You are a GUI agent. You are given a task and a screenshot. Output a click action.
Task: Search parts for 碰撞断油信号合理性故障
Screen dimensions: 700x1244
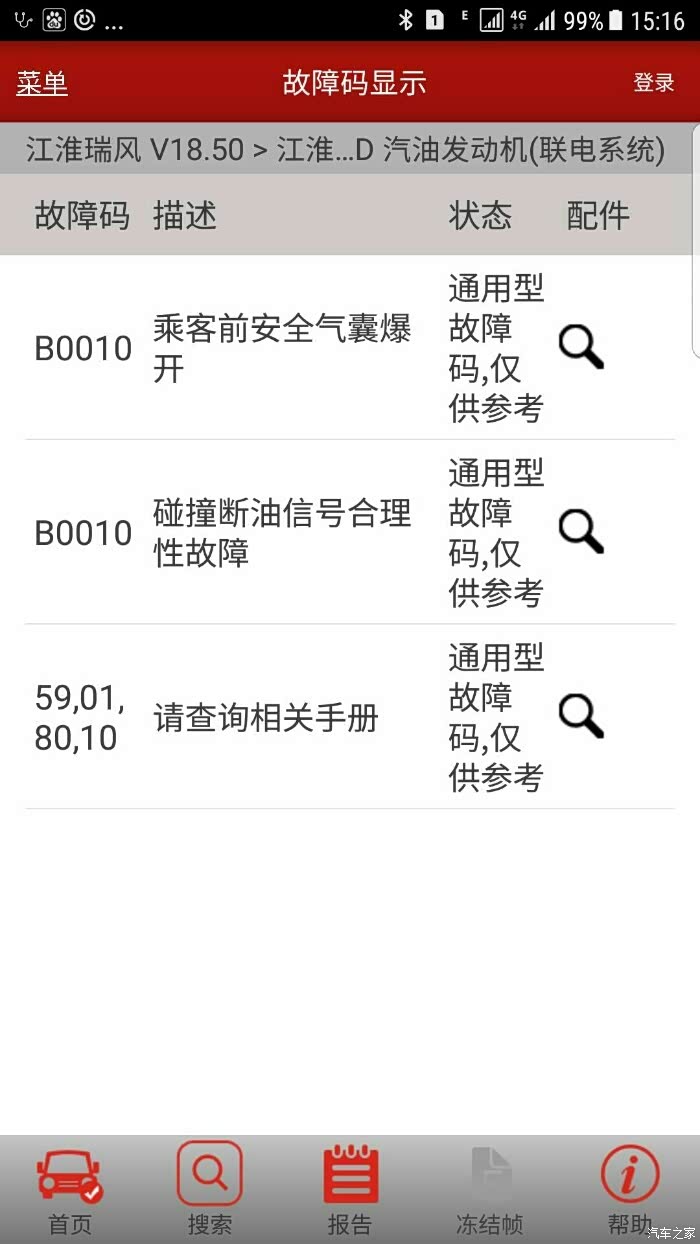coord(581,531)
